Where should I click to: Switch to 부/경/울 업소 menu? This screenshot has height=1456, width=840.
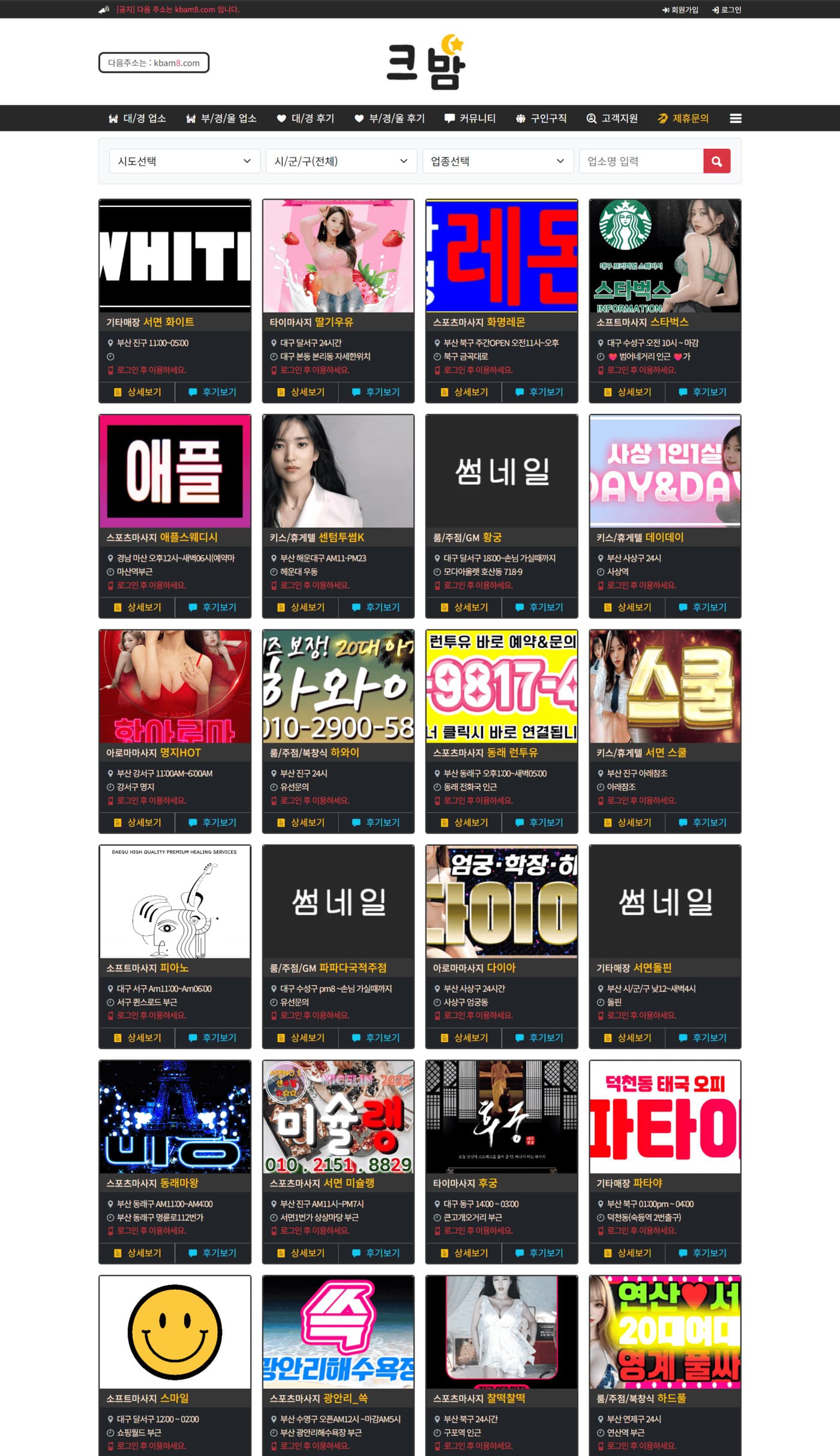pos(221,118)
